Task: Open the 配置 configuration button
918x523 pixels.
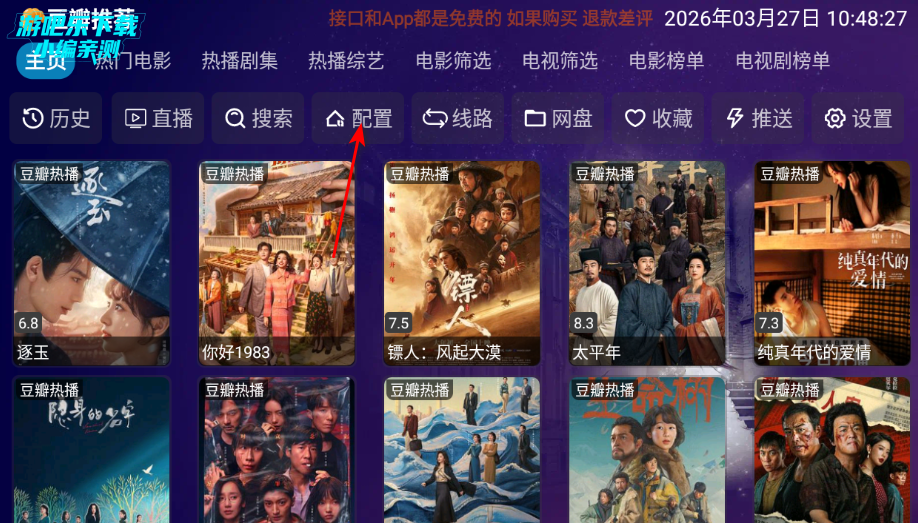Action: click(359, 119)
